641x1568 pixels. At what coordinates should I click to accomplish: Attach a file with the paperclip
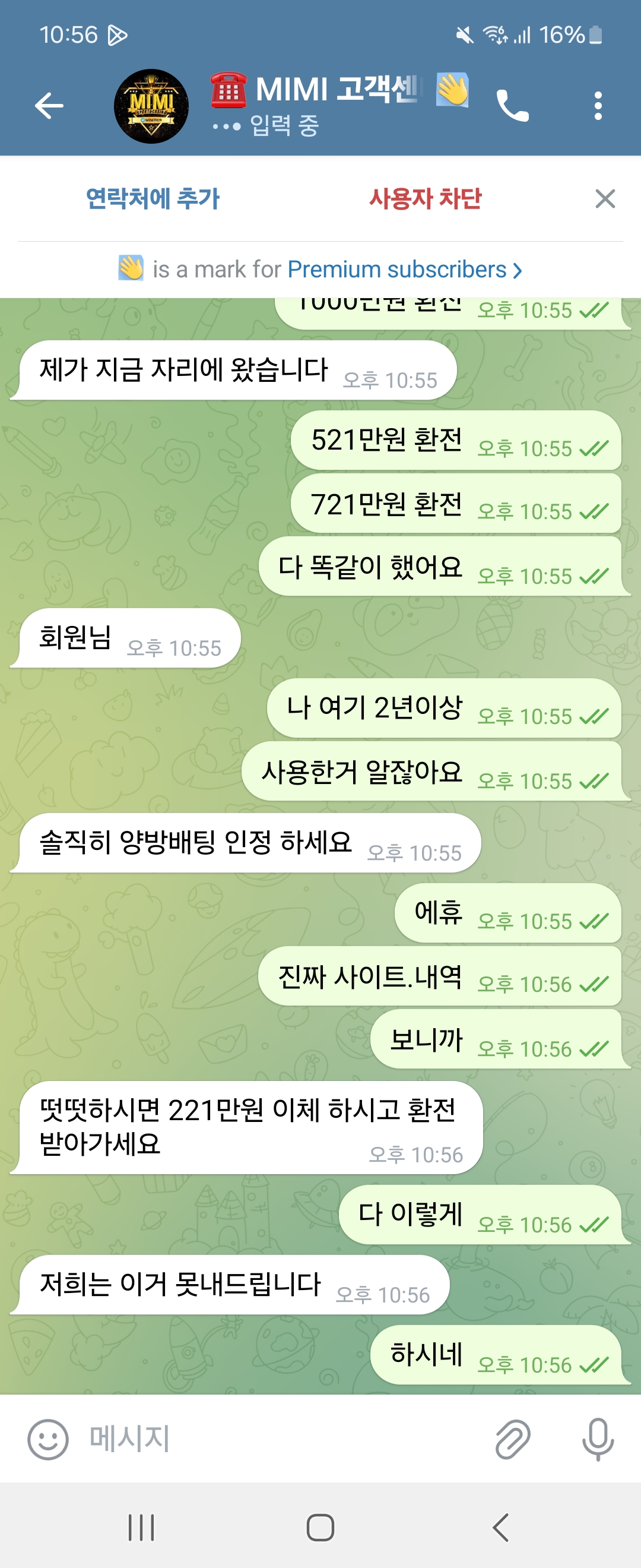513,1440
